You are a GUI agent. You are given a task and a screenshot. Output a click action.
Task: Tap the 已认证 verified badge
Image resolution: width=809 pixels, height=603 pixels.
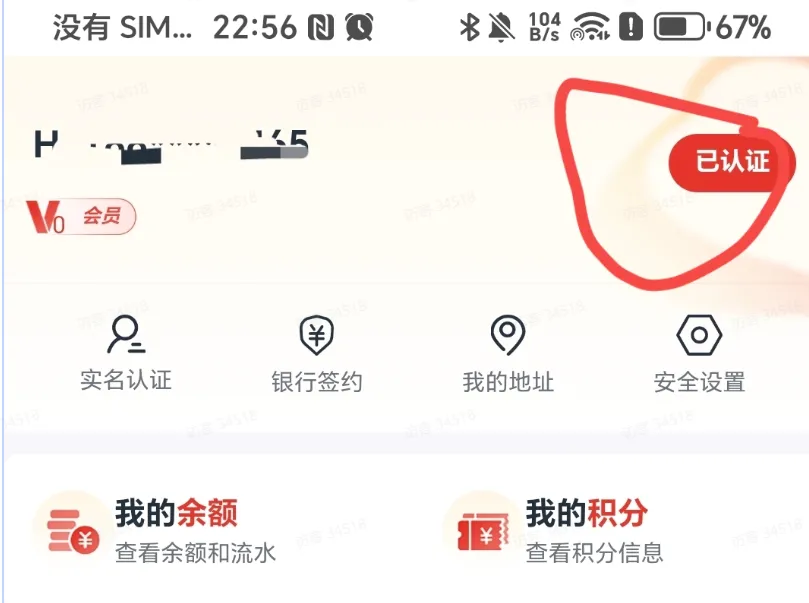(732, 161)
